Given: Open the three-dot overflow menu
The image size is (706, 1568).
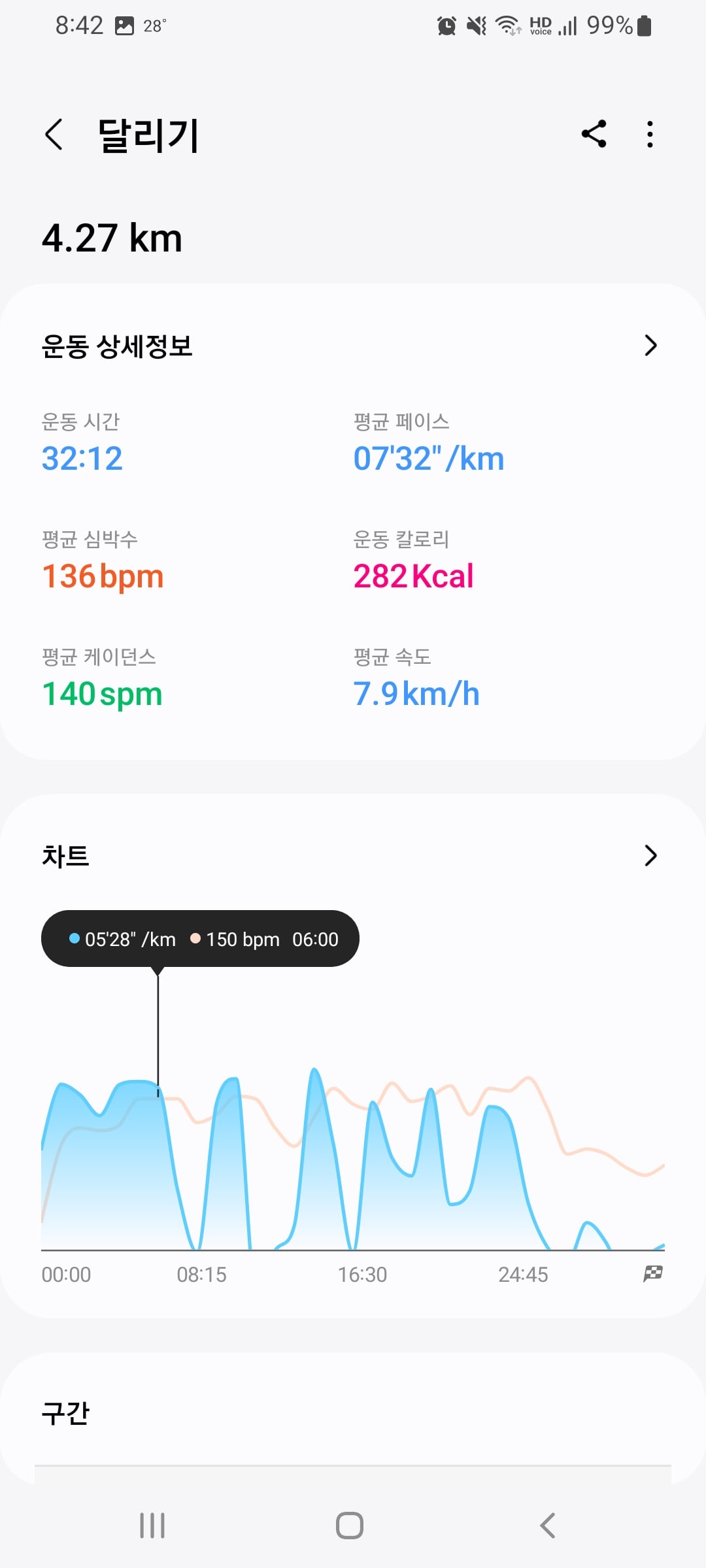Looking at the screenshot, I should 649,134.
